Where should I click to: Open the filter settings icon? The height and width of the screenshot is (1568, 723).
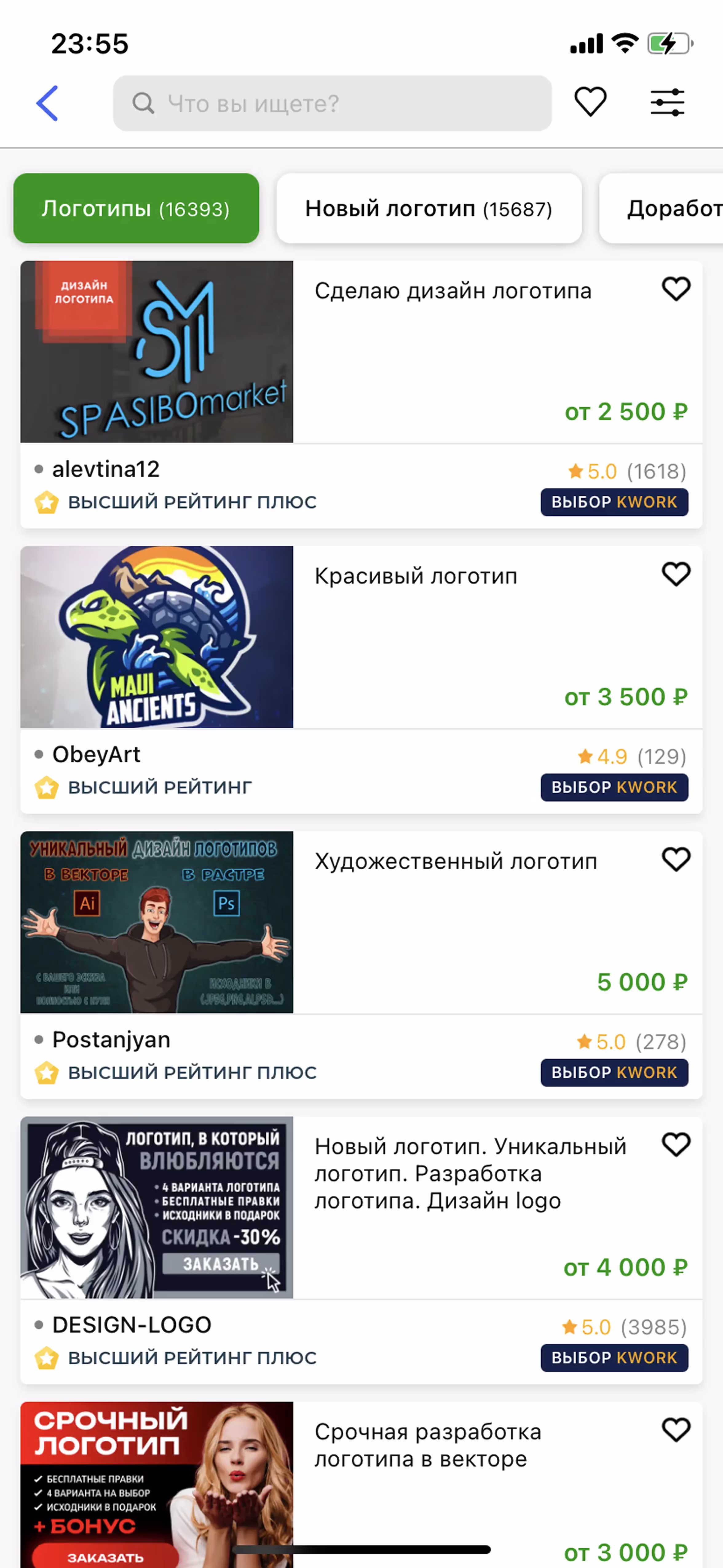click(668, 102)
